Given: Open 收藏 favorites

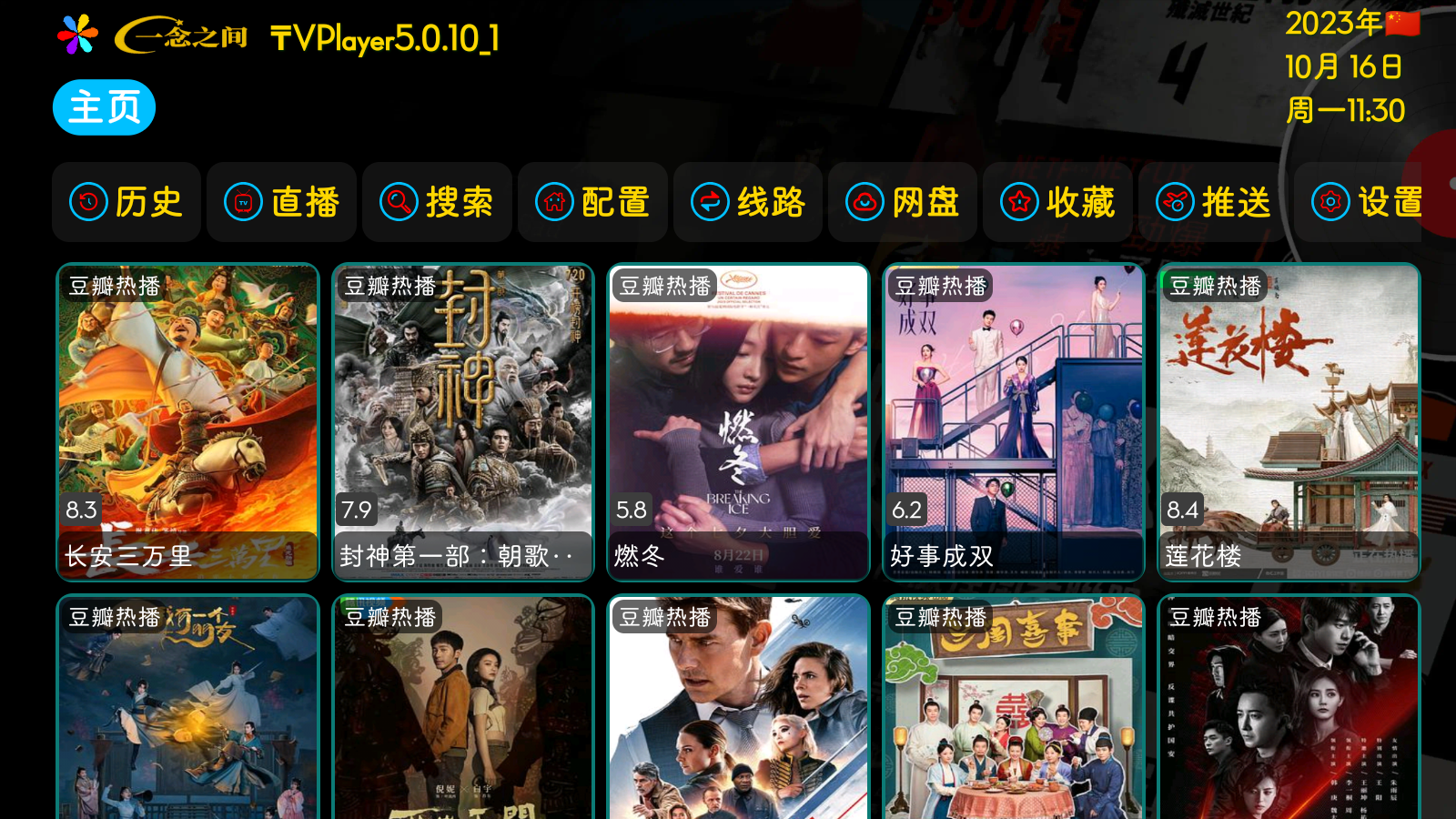Looking at the screenshot, I should (1057, 202).
